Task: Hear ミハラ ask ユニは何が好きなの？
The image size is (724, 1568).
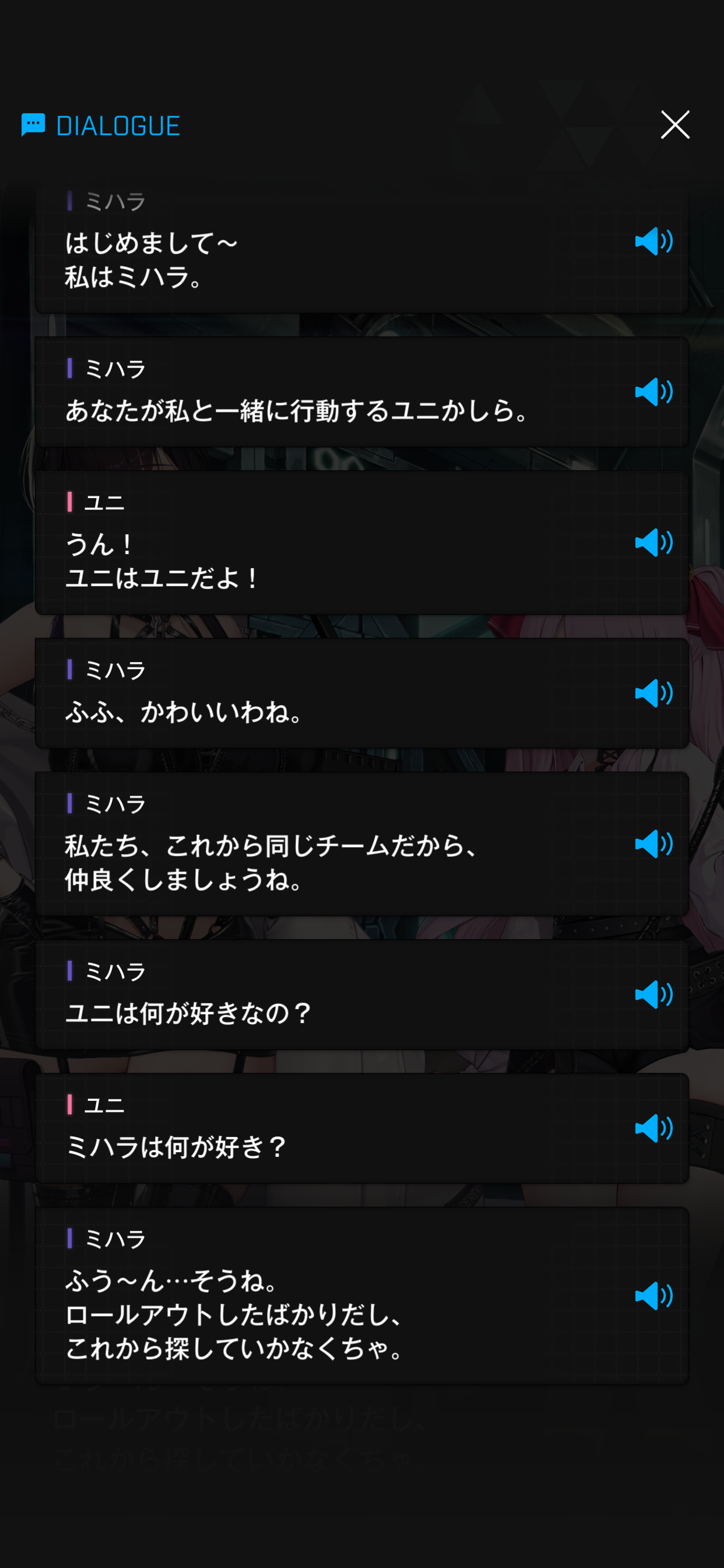Action: click(653, 995)
